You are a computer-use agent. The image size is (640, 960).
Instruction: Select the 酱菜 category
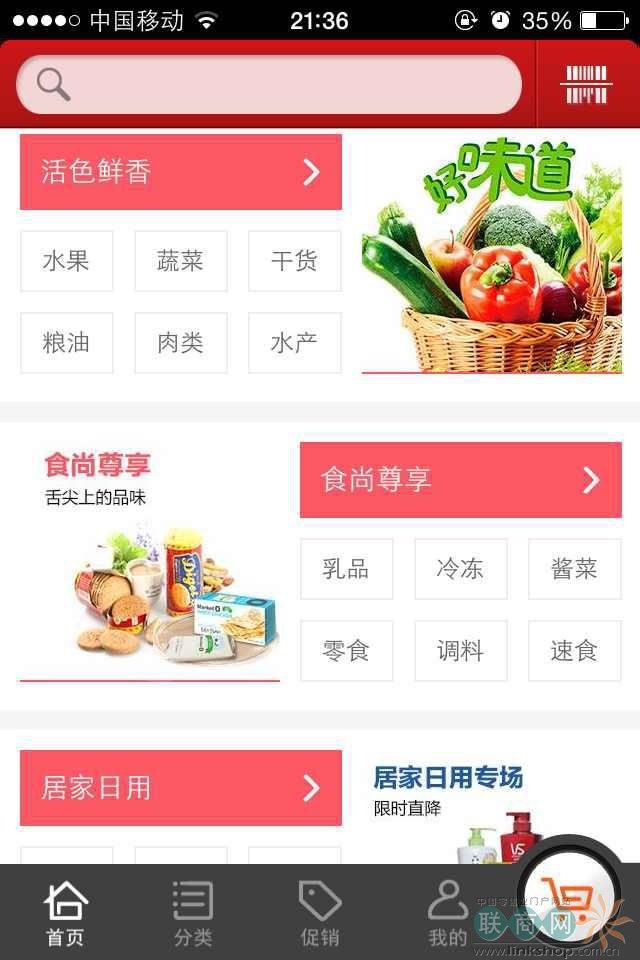point(574,570)
